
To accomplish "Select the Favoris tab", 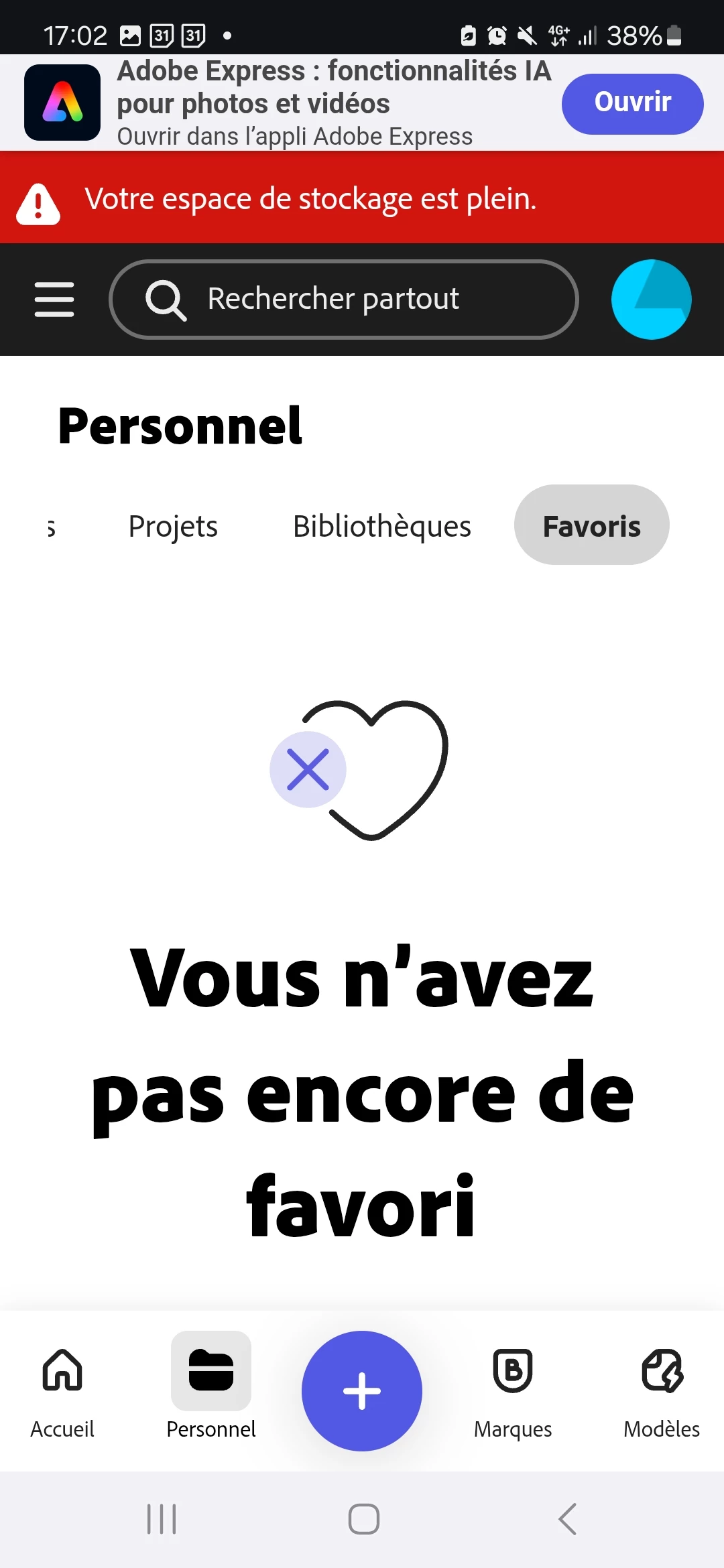I will point(591,526).
